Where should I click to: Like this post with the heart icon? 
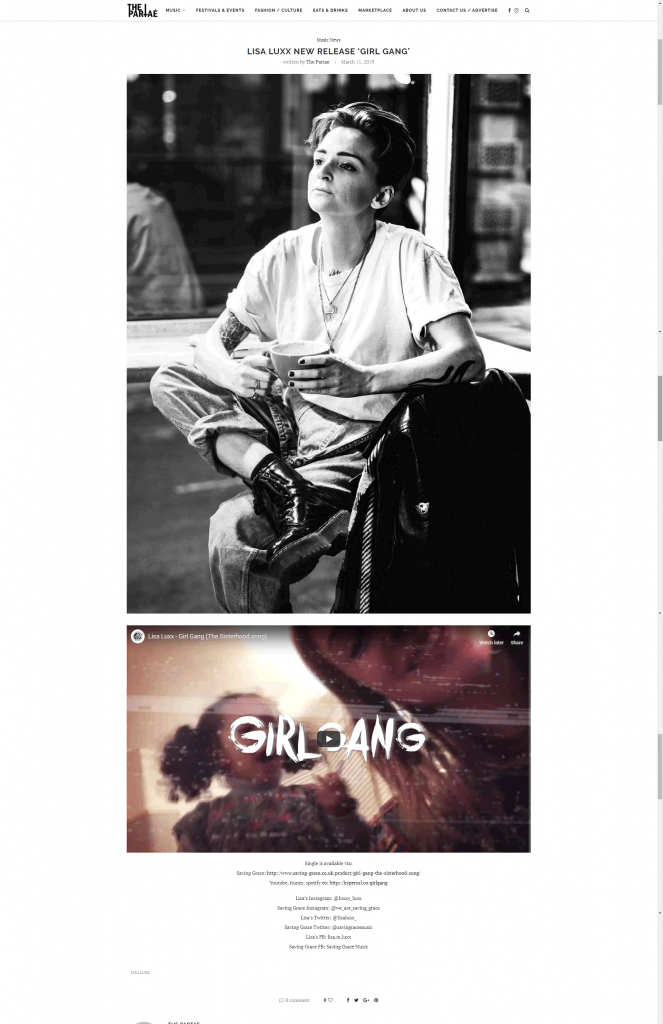328,1000
